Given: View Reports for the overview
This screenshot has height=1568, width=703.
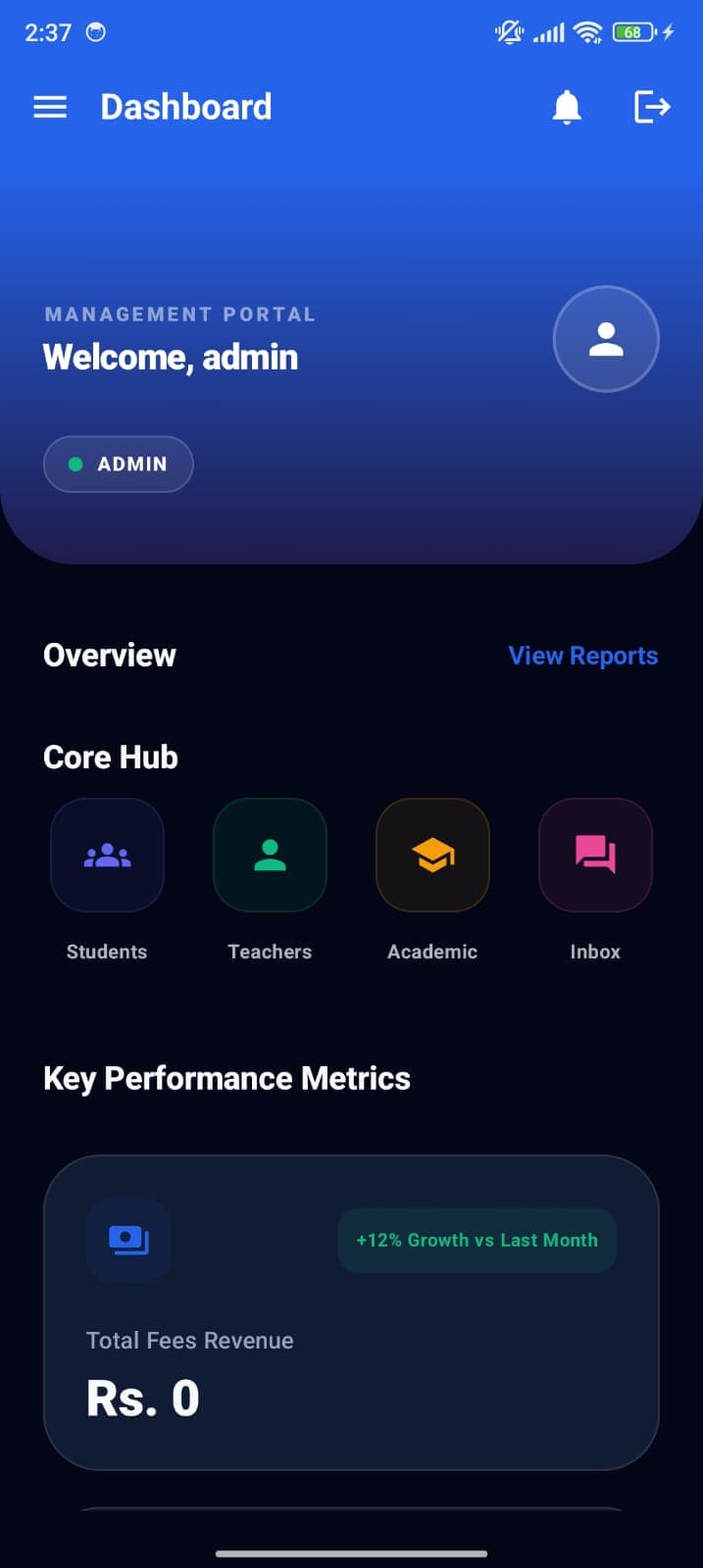Looking at the screenshot, I should [582, 656].
